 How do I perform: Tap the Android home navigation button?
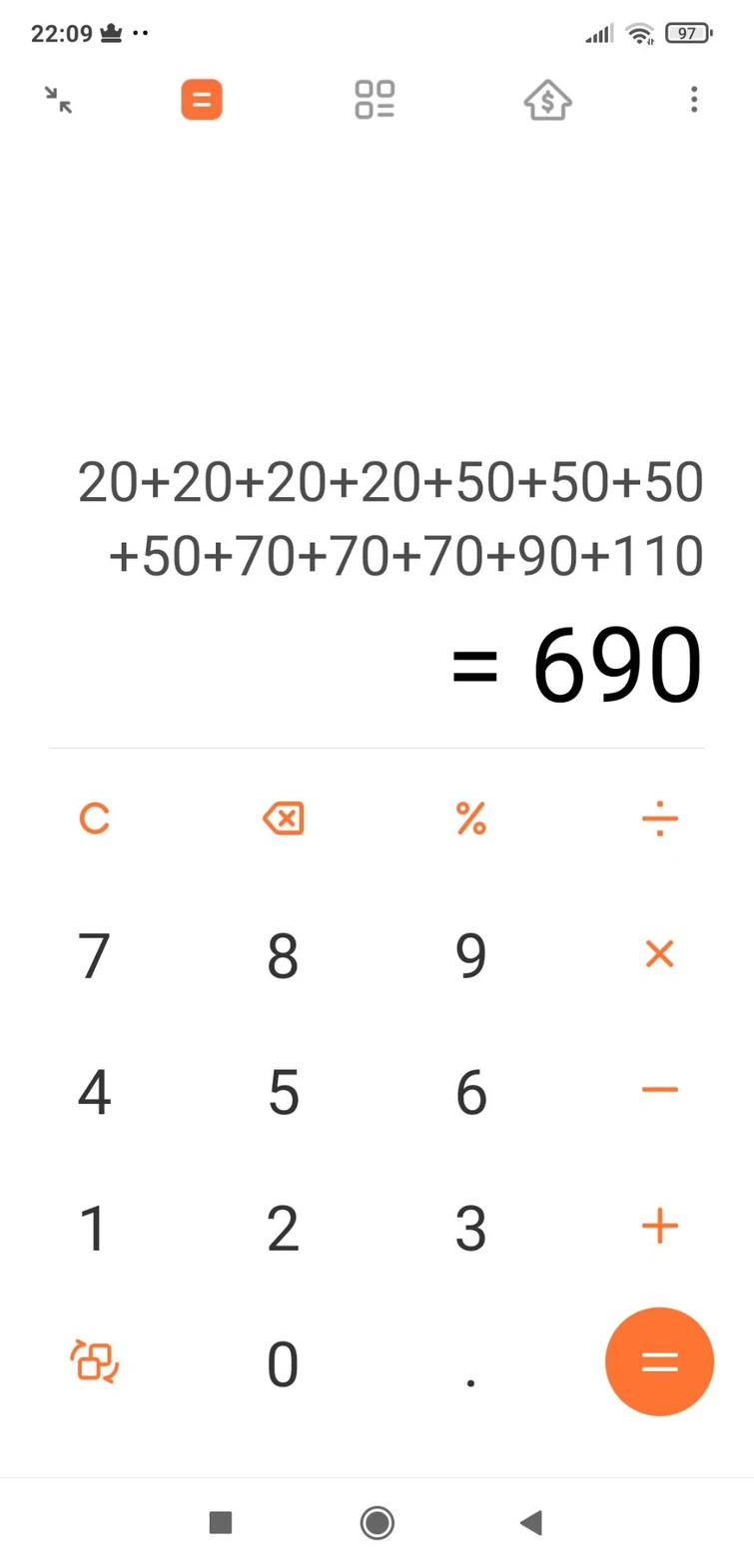pos(377,1522)
